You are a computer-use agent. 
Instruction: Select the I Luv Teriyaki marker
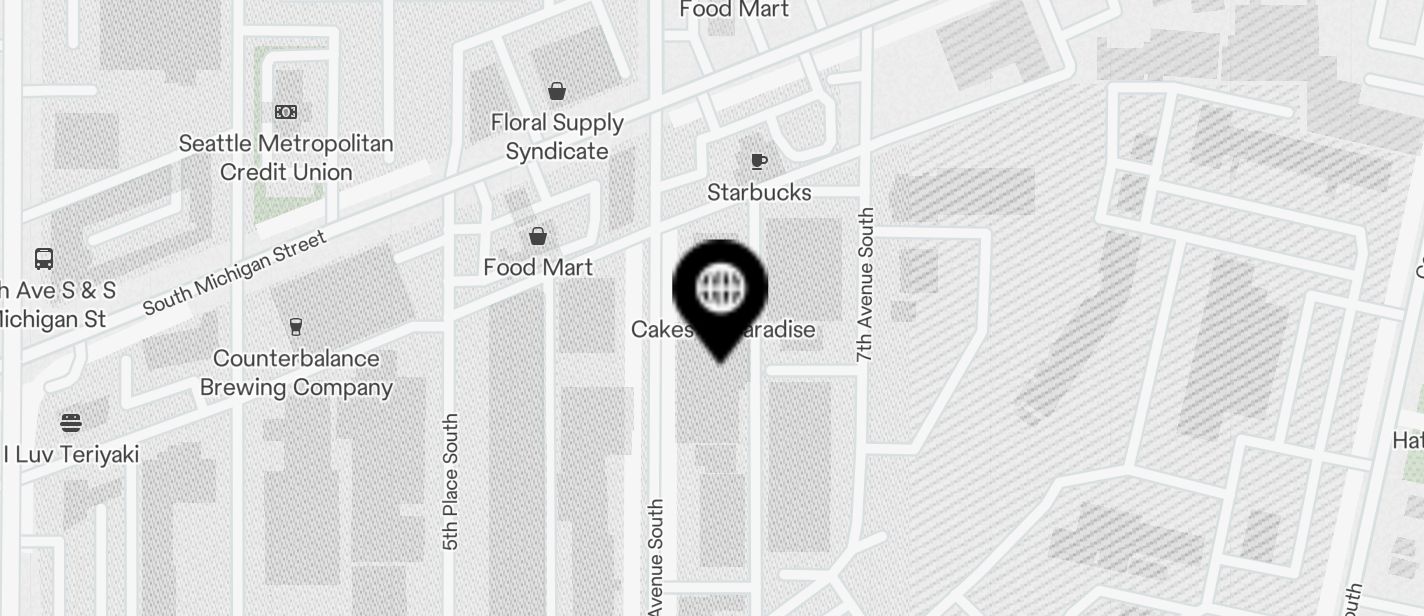(x=70, y=423)
